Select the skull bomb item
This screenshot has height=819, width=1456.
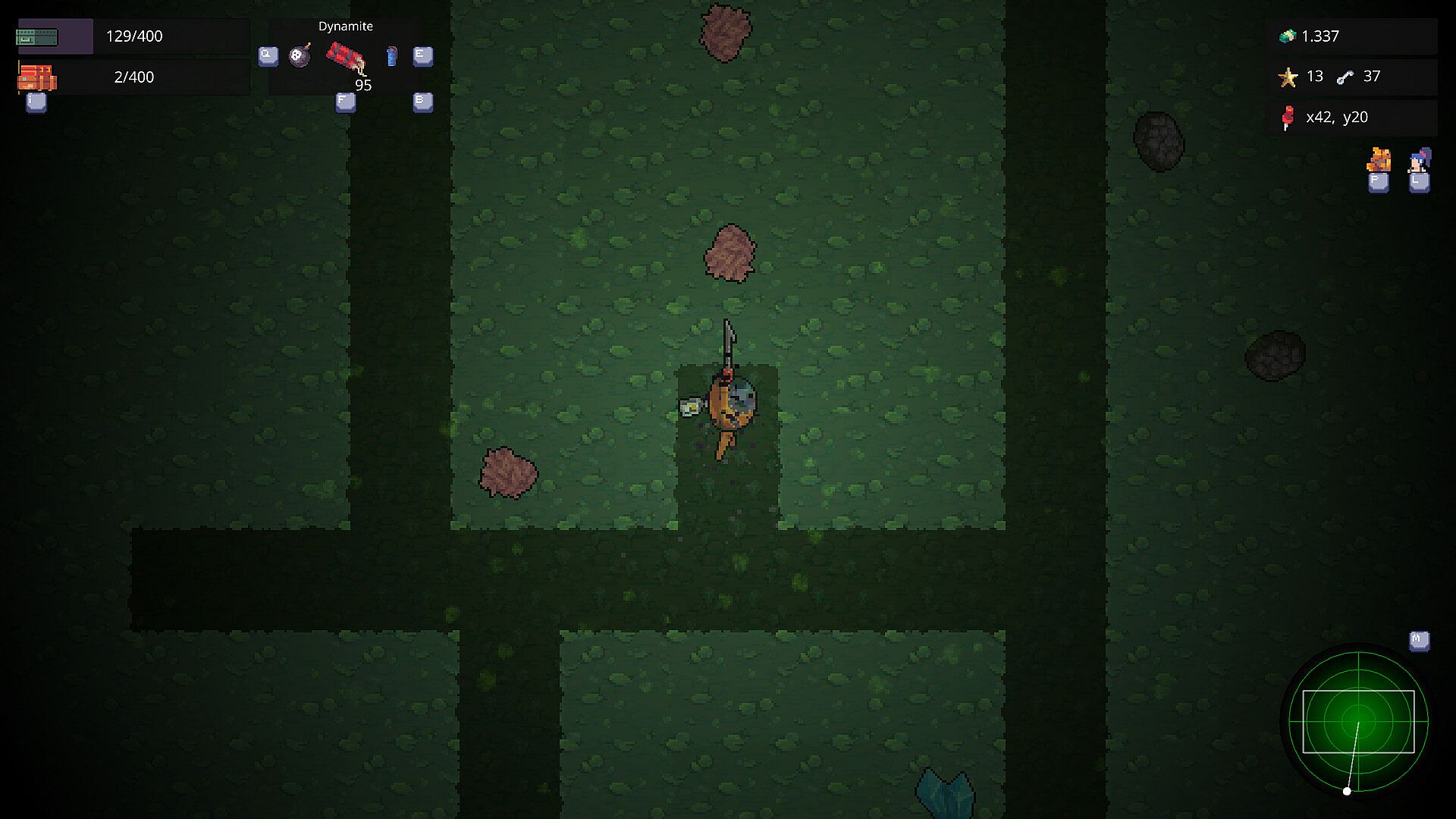pyautogui.click(x=300, y=55)
